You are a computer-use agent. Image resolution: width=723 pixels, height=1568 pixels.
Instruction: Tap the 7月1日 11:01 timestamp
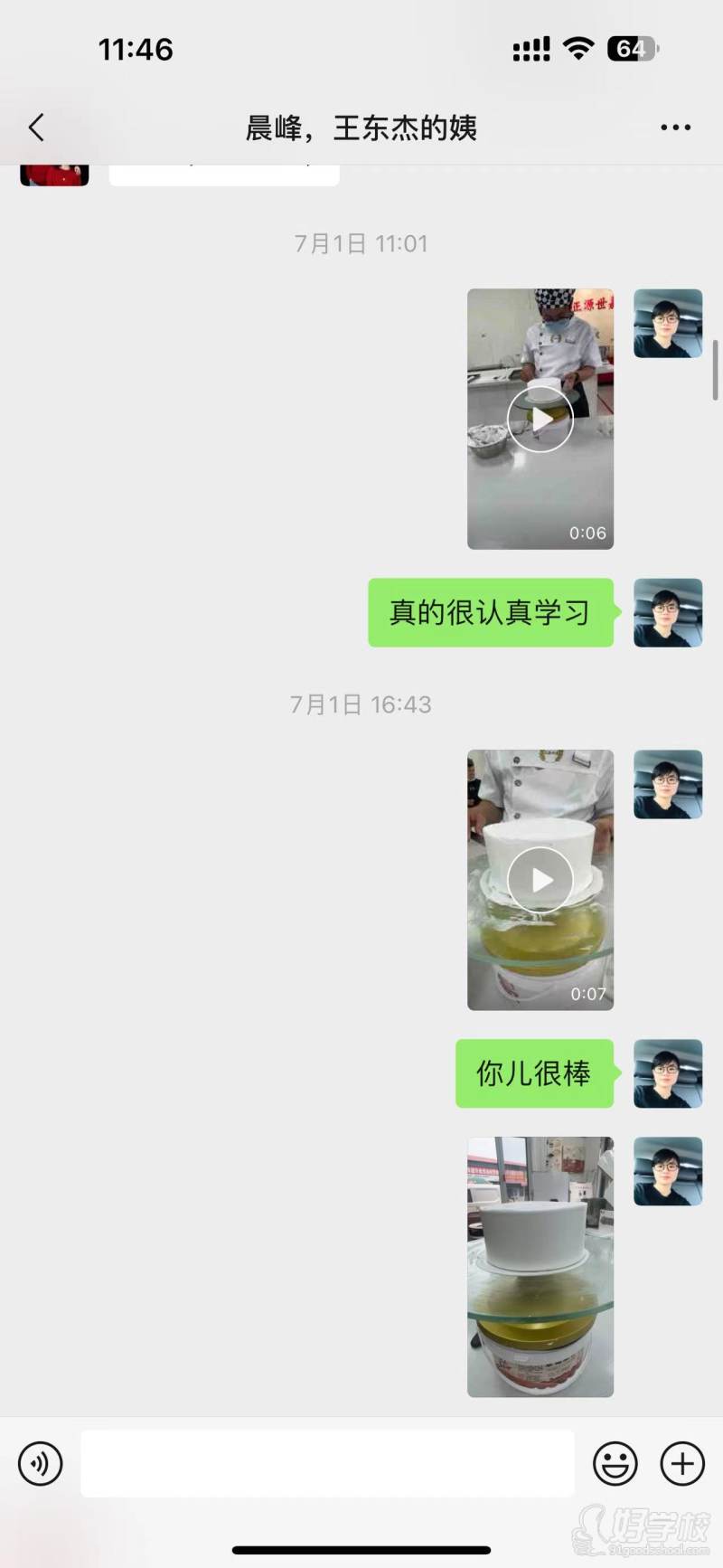(x=361, y=243)
